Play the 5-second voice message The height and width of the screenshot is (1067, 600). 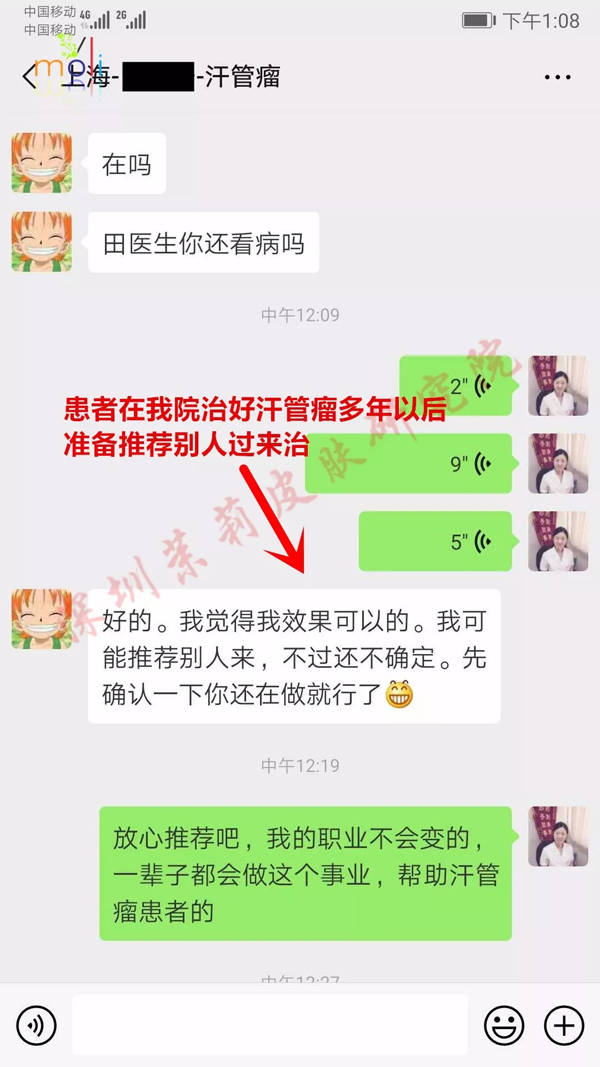[x=435, y=541]
